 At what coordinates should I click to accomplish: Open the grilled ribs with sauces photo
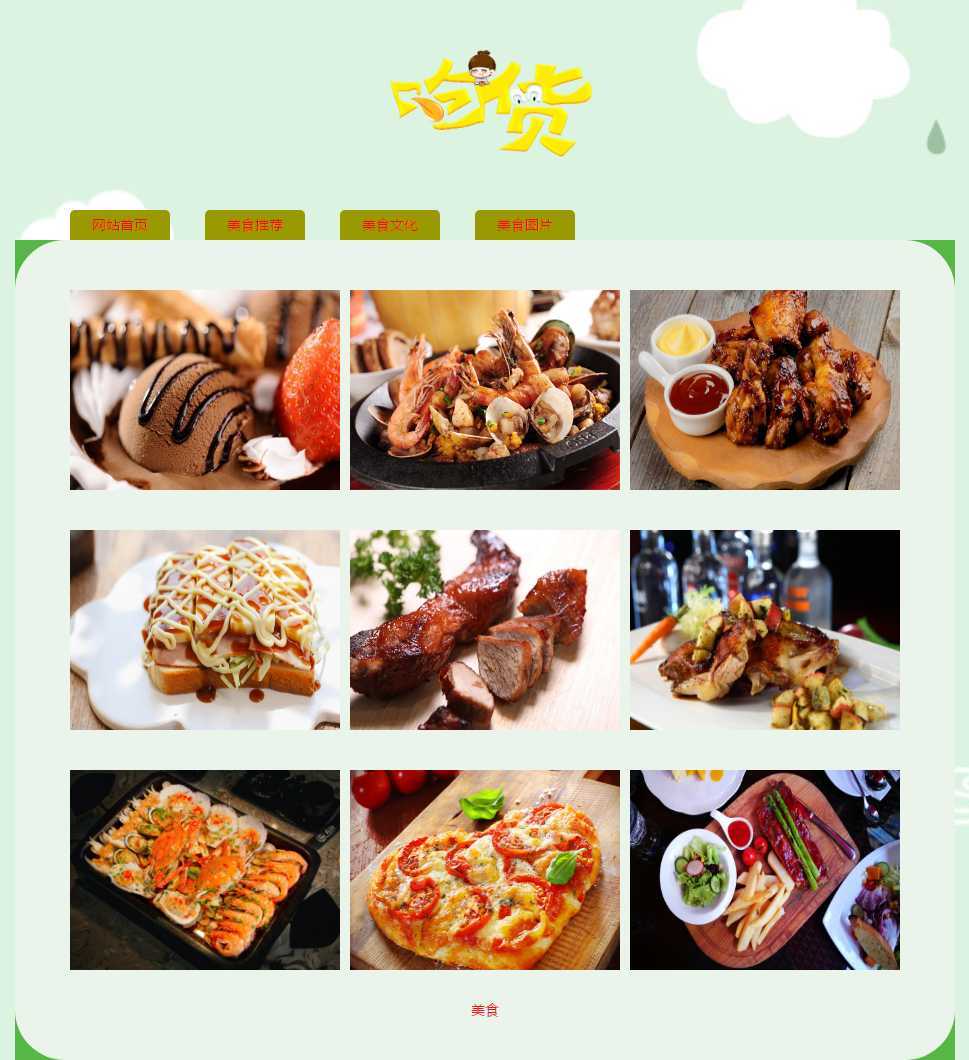pyautogui.click(x=765, y=390)
